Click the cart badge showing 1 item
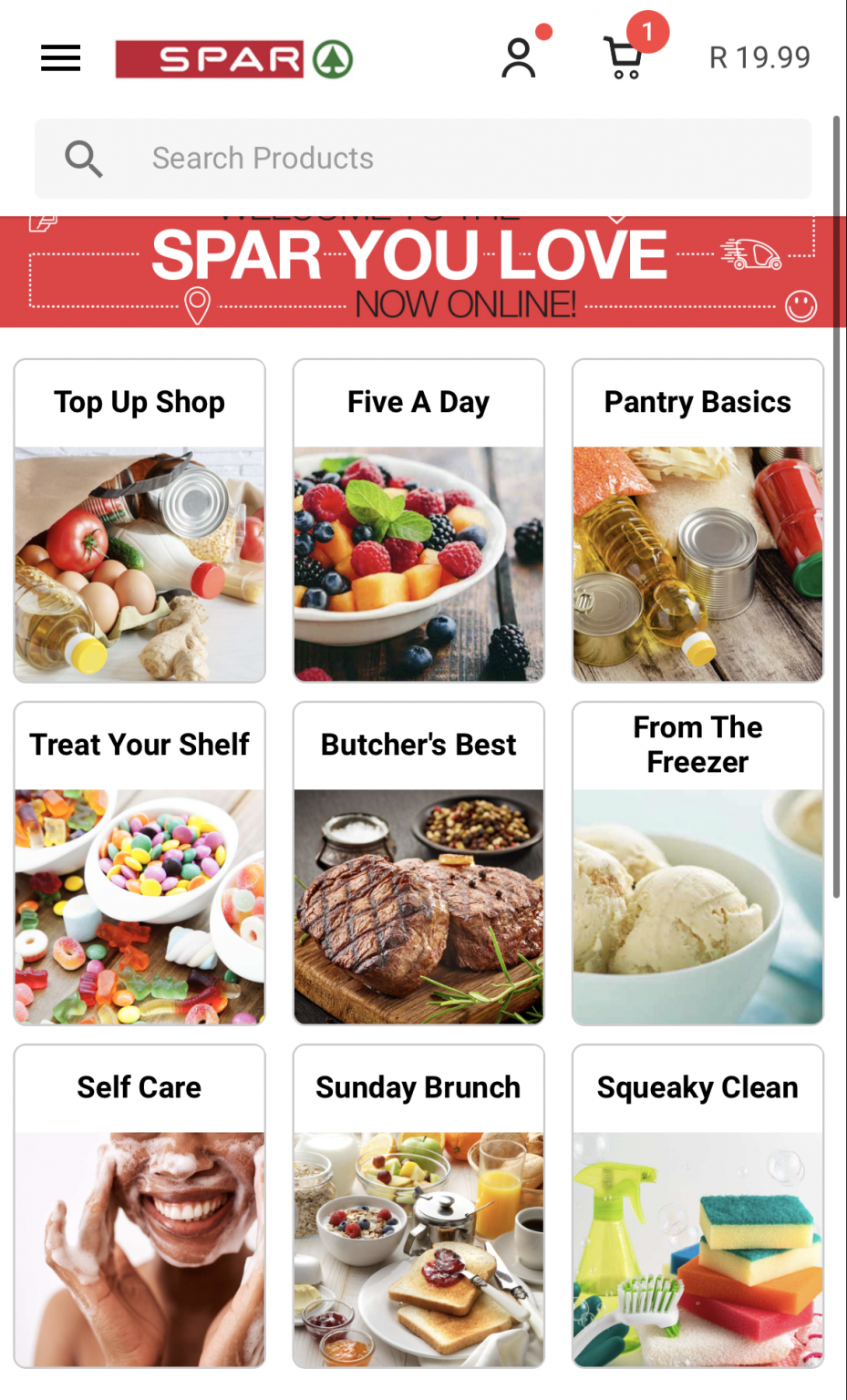Image resolution: width=847 pixels, height=1400 pixels. point(648,30)
